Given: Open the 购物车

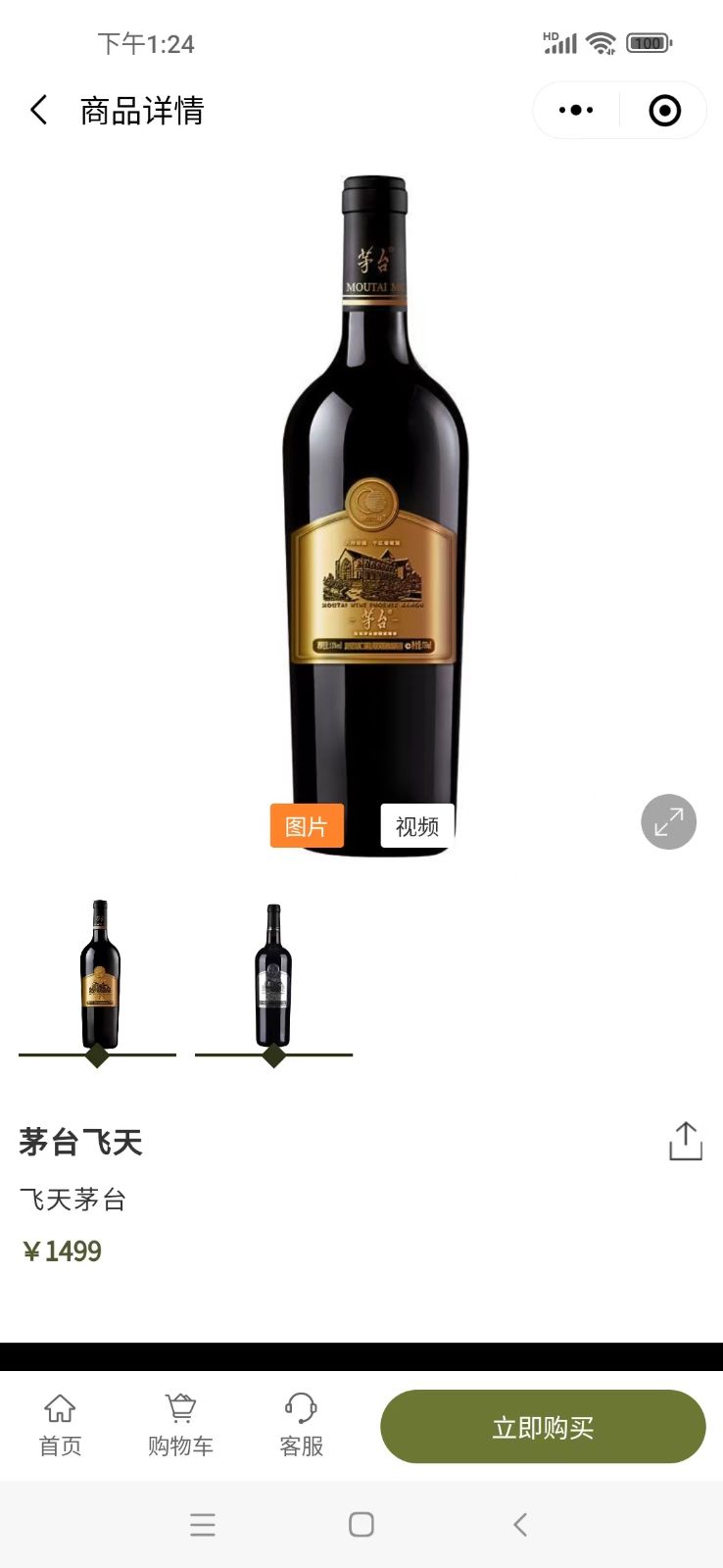Looking at the screenshot, I should coord(180,1426).
